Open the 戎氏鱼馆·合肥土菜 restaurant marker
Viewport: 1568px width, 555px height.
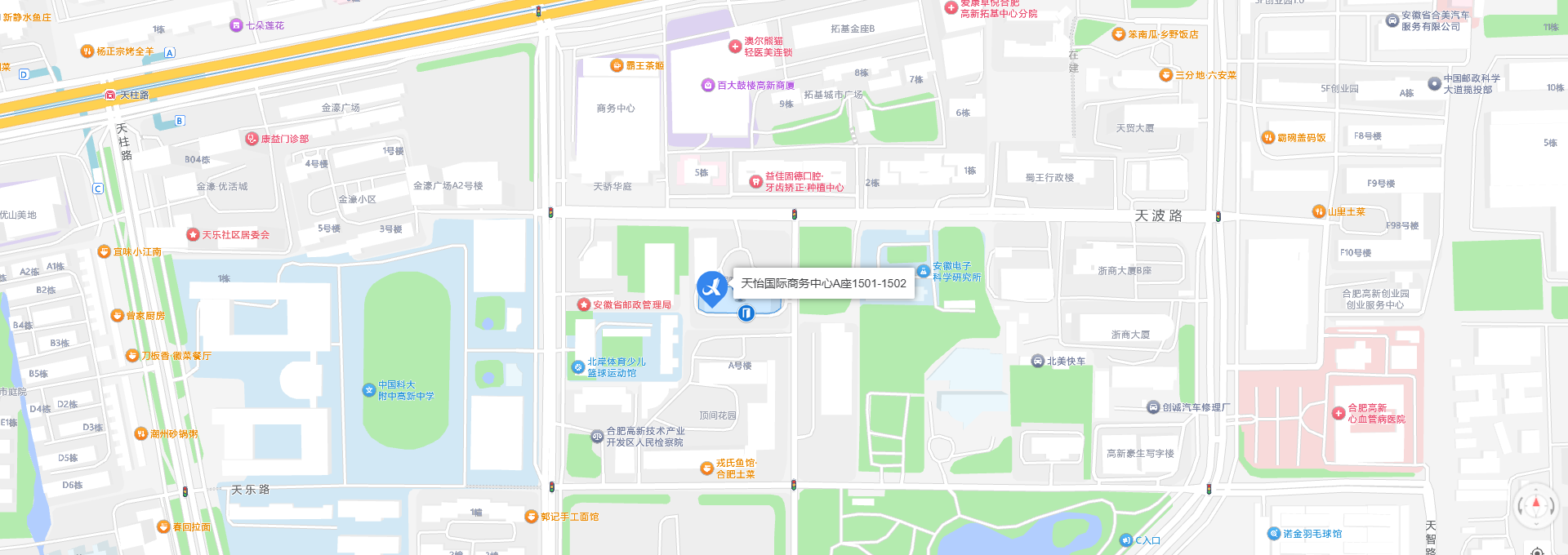(707, 468)
